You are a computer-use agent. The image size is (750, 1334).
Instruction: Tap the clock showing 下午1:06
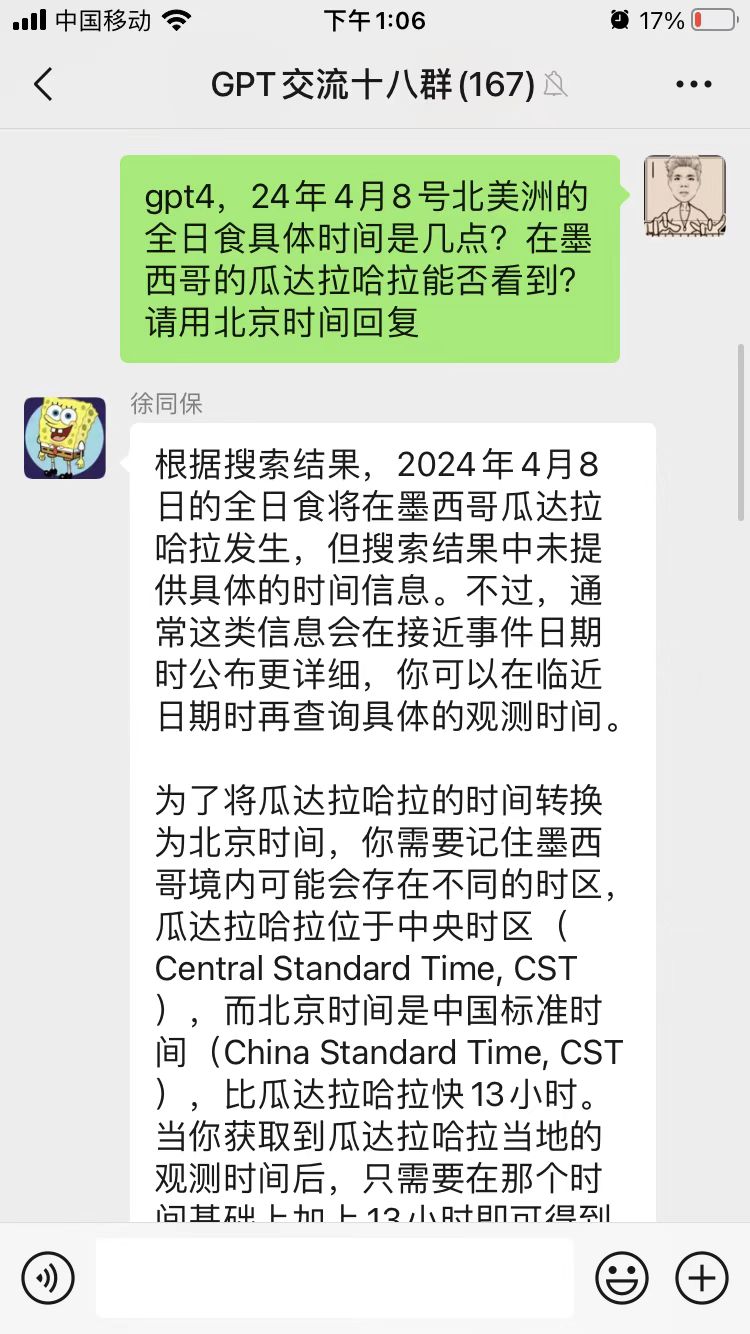coord(375,18)
